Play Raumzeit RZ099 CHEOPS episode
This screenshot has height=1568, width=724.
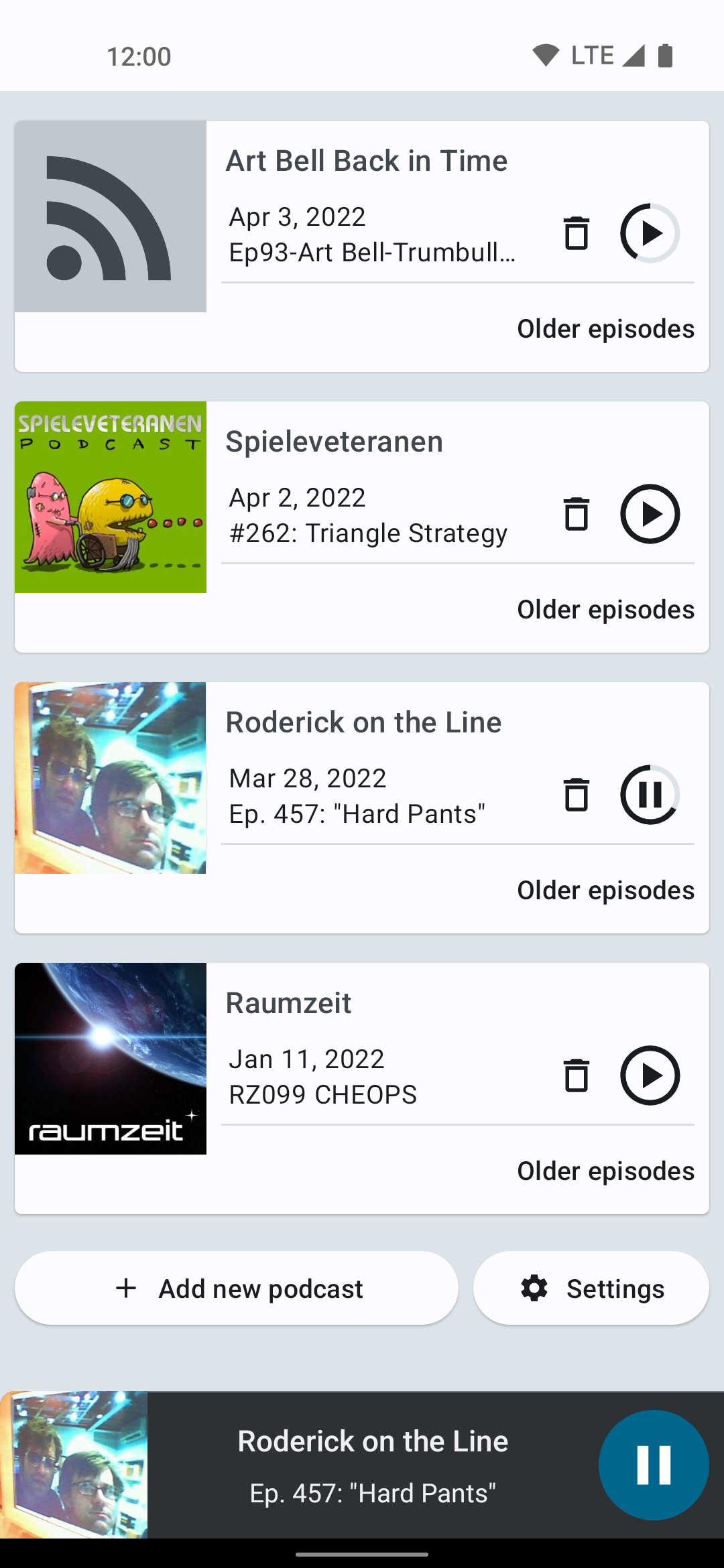click(x=650, y=1075)
